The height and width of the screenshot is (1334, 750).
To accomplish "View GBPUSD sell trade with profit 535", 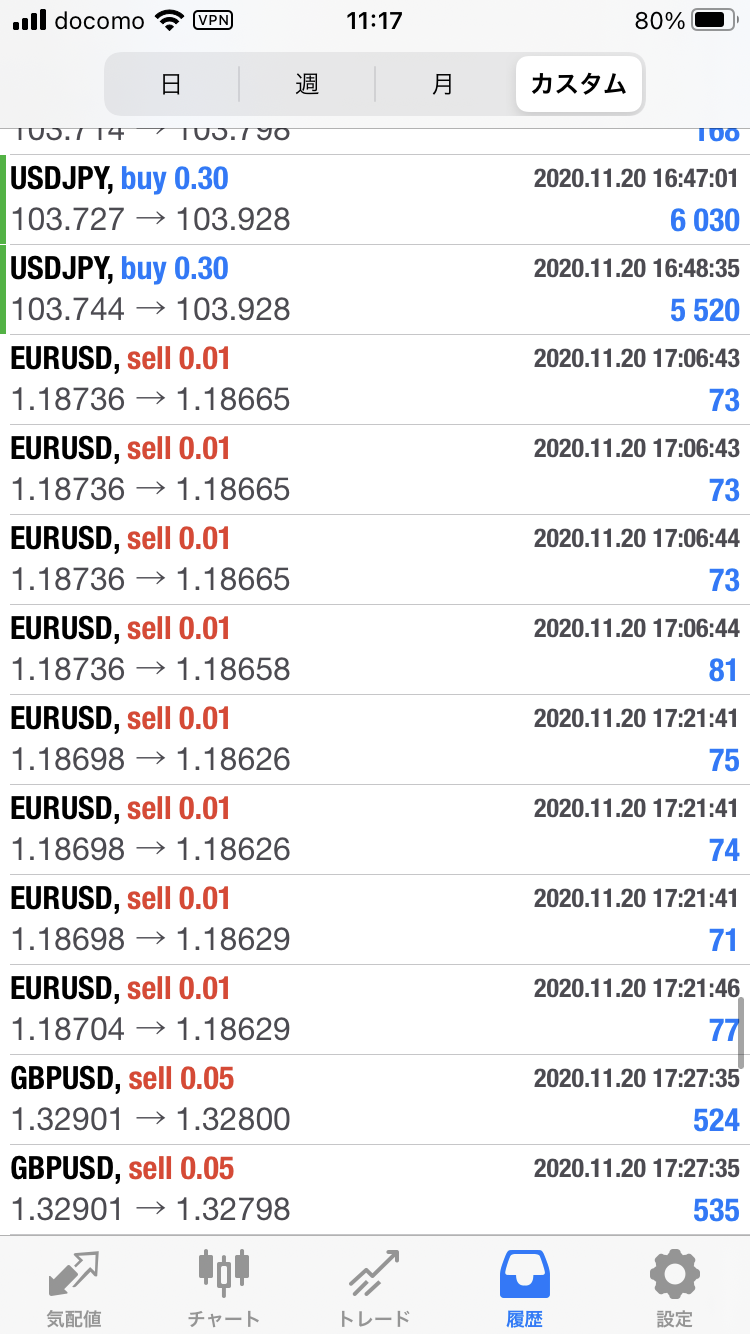I will 375,1190.
